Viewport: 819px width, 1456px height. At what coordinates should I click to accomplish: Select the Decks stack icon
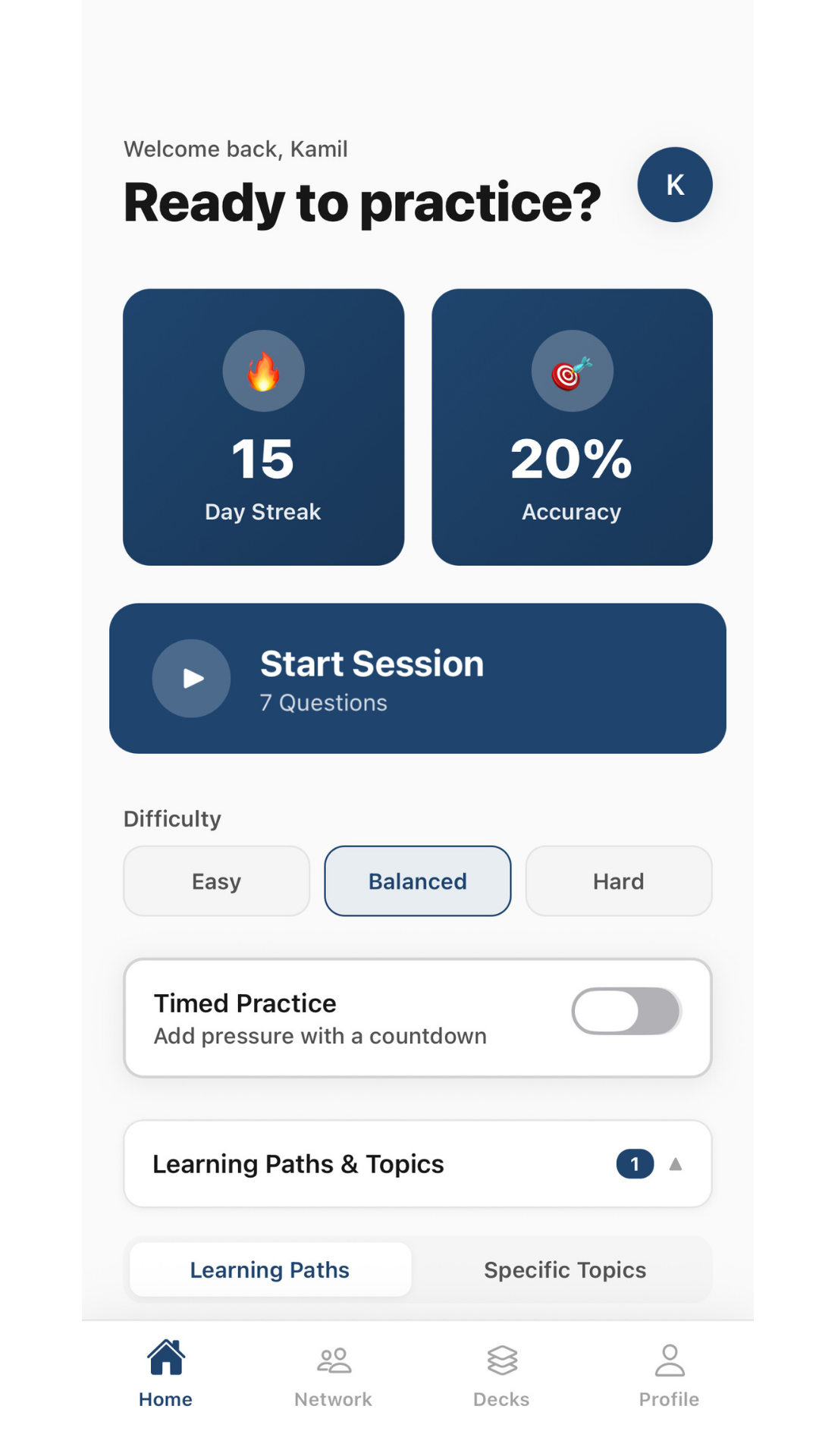(501, 1360)
